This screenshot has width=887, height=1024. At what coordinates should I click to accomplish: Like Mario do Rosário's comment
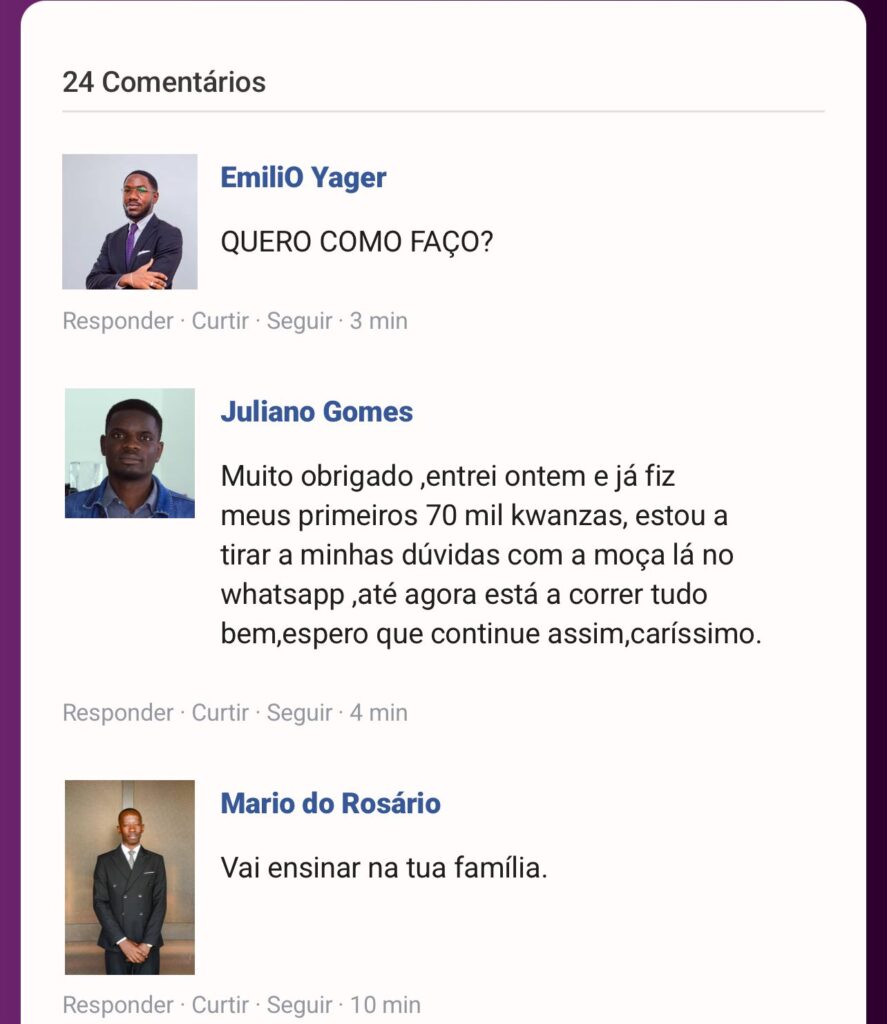[220, 1004]
